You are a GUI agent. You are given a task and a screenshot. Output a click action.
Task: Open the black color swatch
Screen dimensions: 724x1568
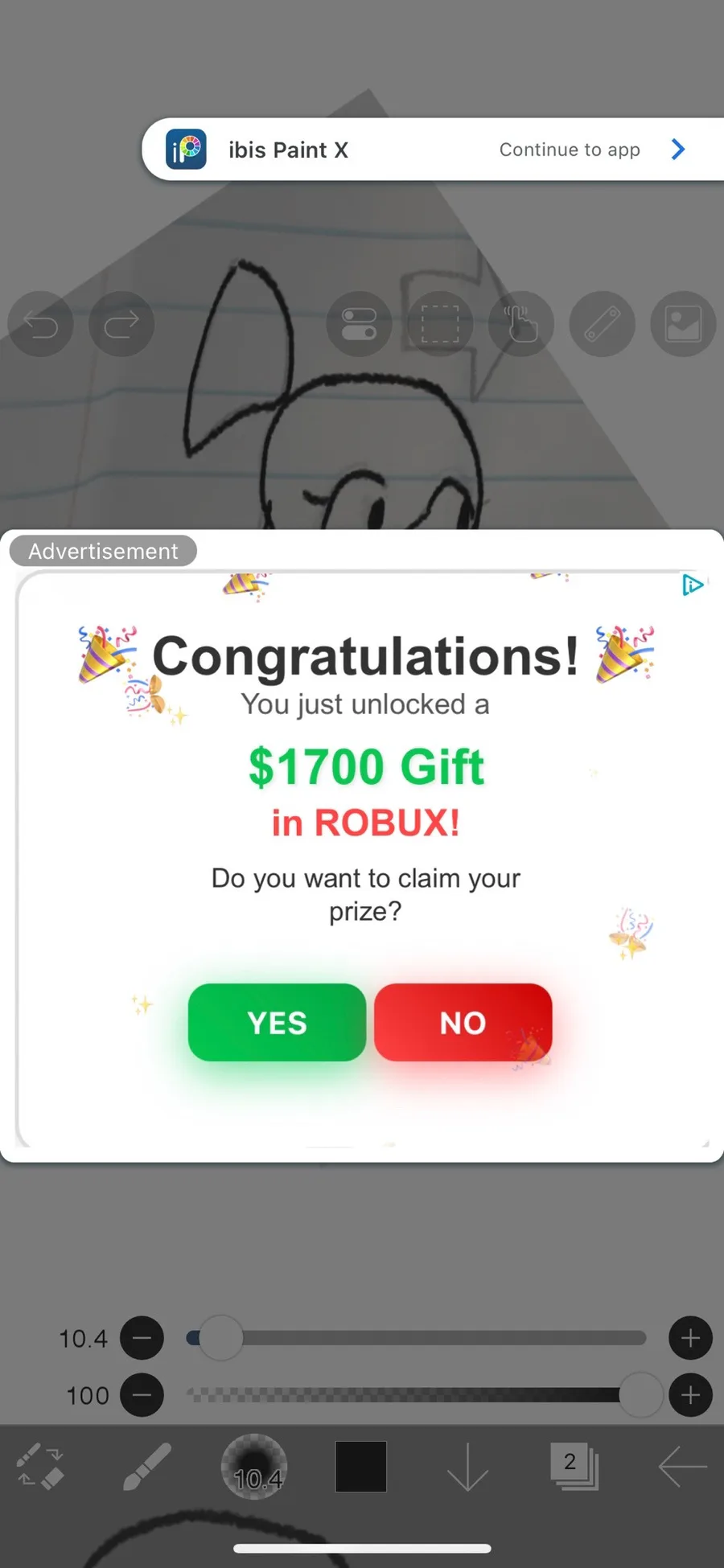click(x=361, y=1467)
